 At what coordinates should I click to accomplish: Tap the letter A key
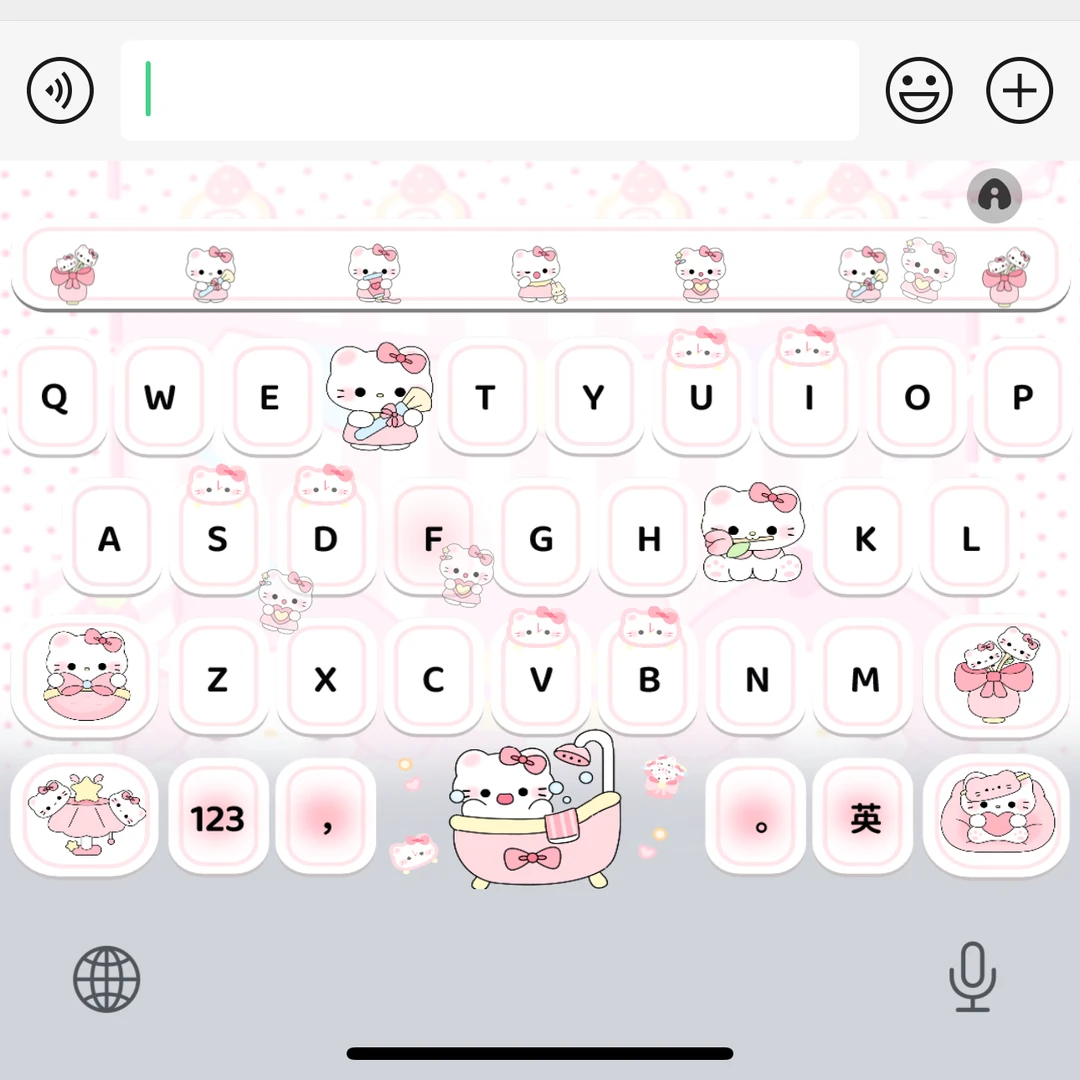tap(111, 538)
